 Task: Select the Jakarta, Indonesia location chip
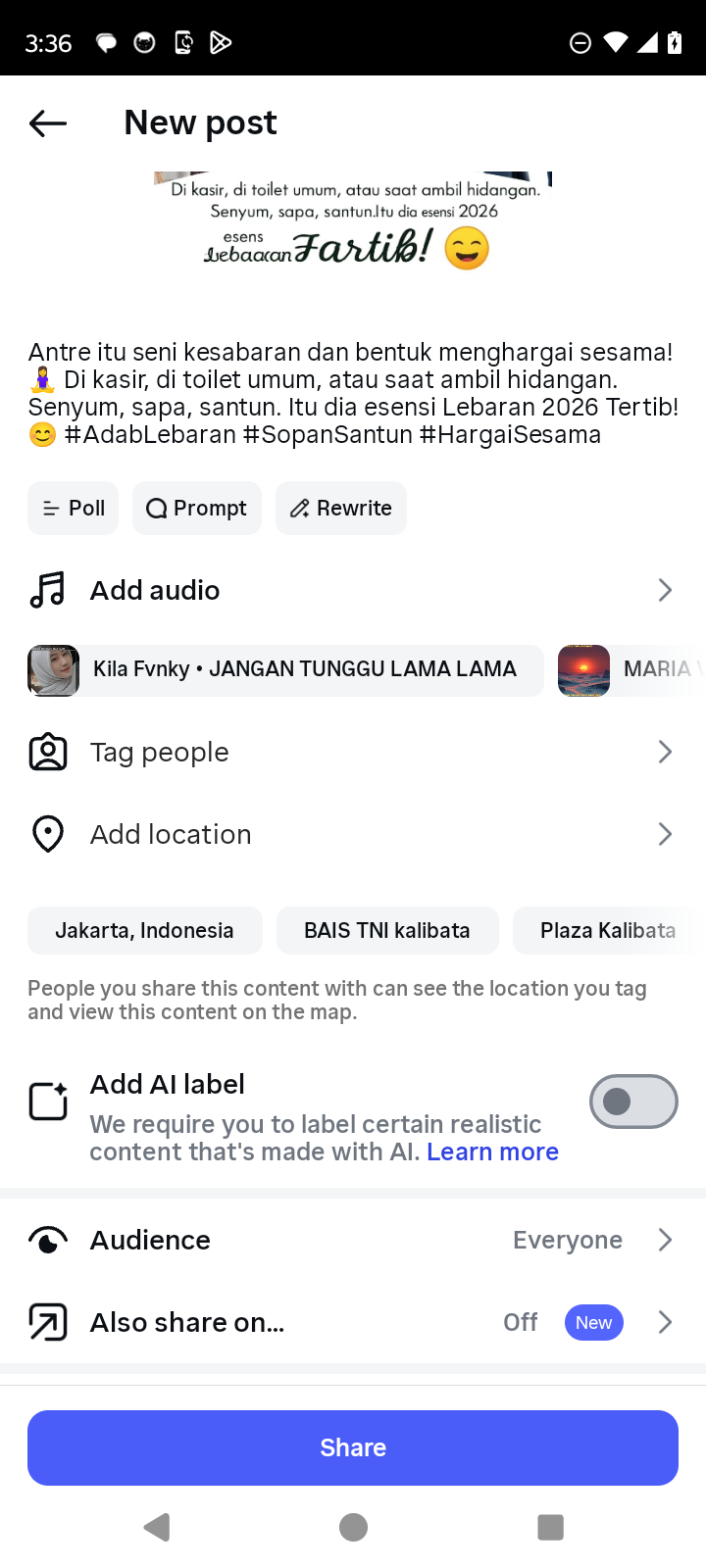pyautogui.click(x=145, y=931)
